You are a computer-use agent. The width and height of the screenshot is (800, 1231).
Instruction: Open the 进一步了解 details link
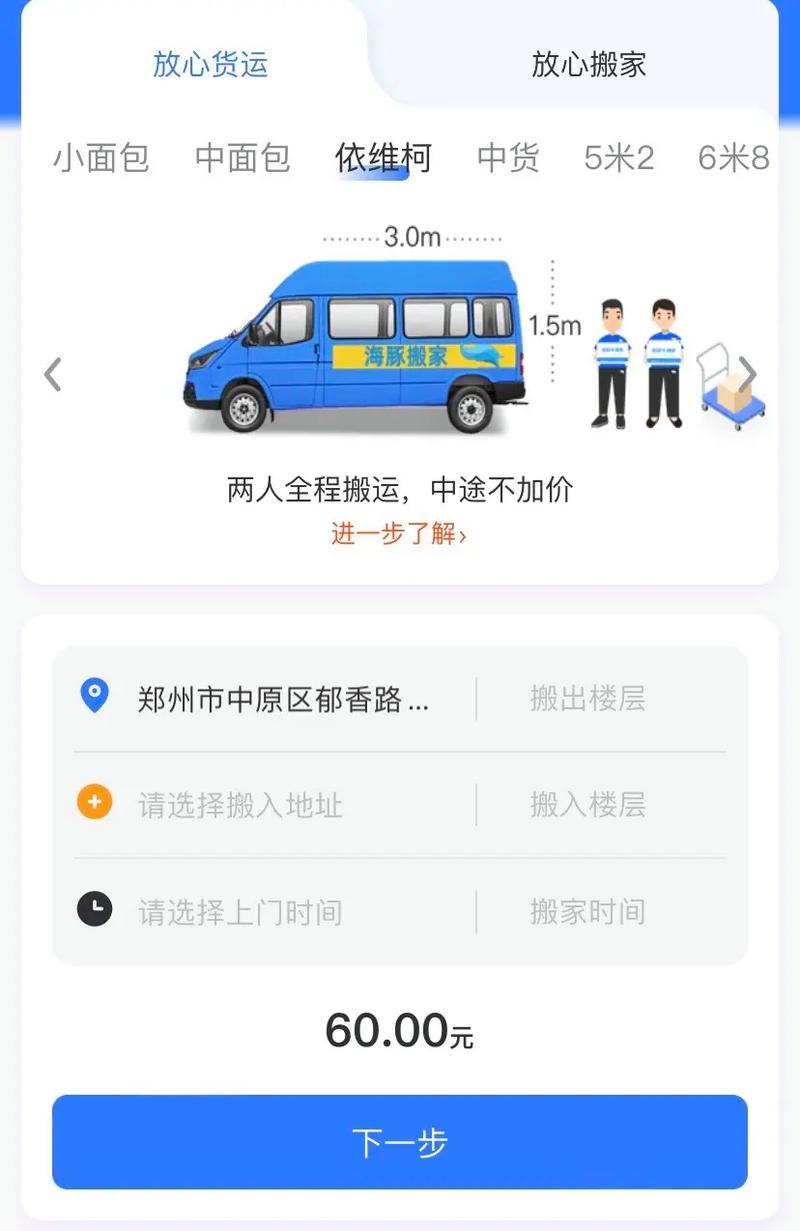[398, 534]
